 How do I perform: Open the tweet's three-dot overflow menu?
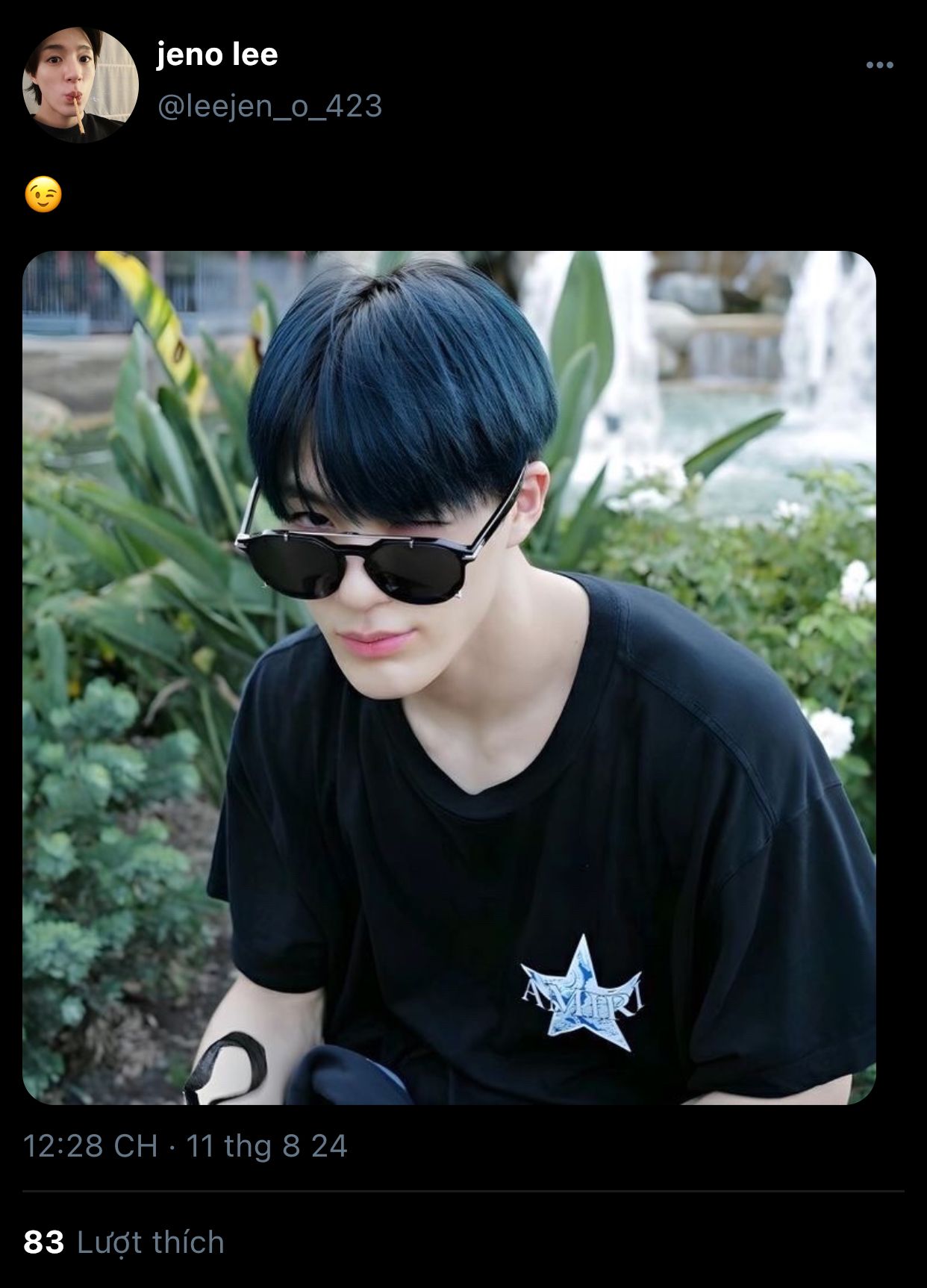879,65
